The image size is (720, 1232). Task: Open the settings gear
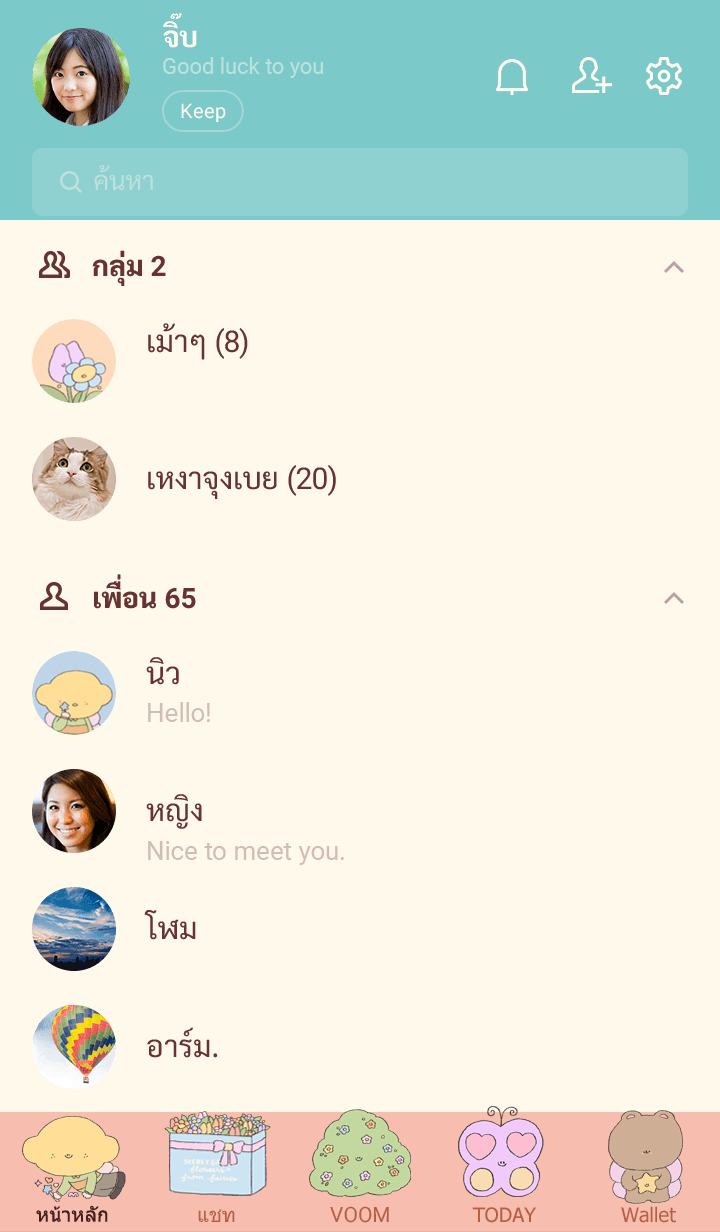click(x=664, y=77)
